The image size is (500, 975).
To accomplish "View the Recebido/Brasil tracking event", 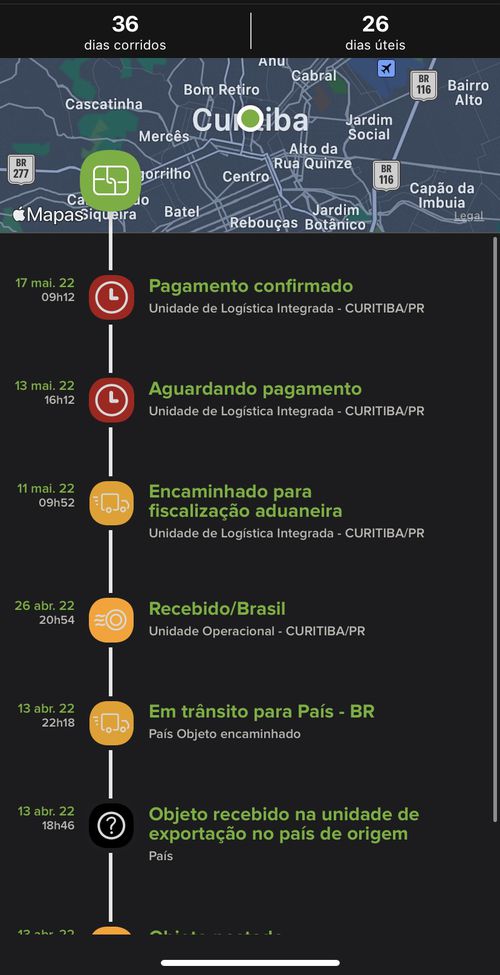I will pyautogui.click(x=251, y=619).
